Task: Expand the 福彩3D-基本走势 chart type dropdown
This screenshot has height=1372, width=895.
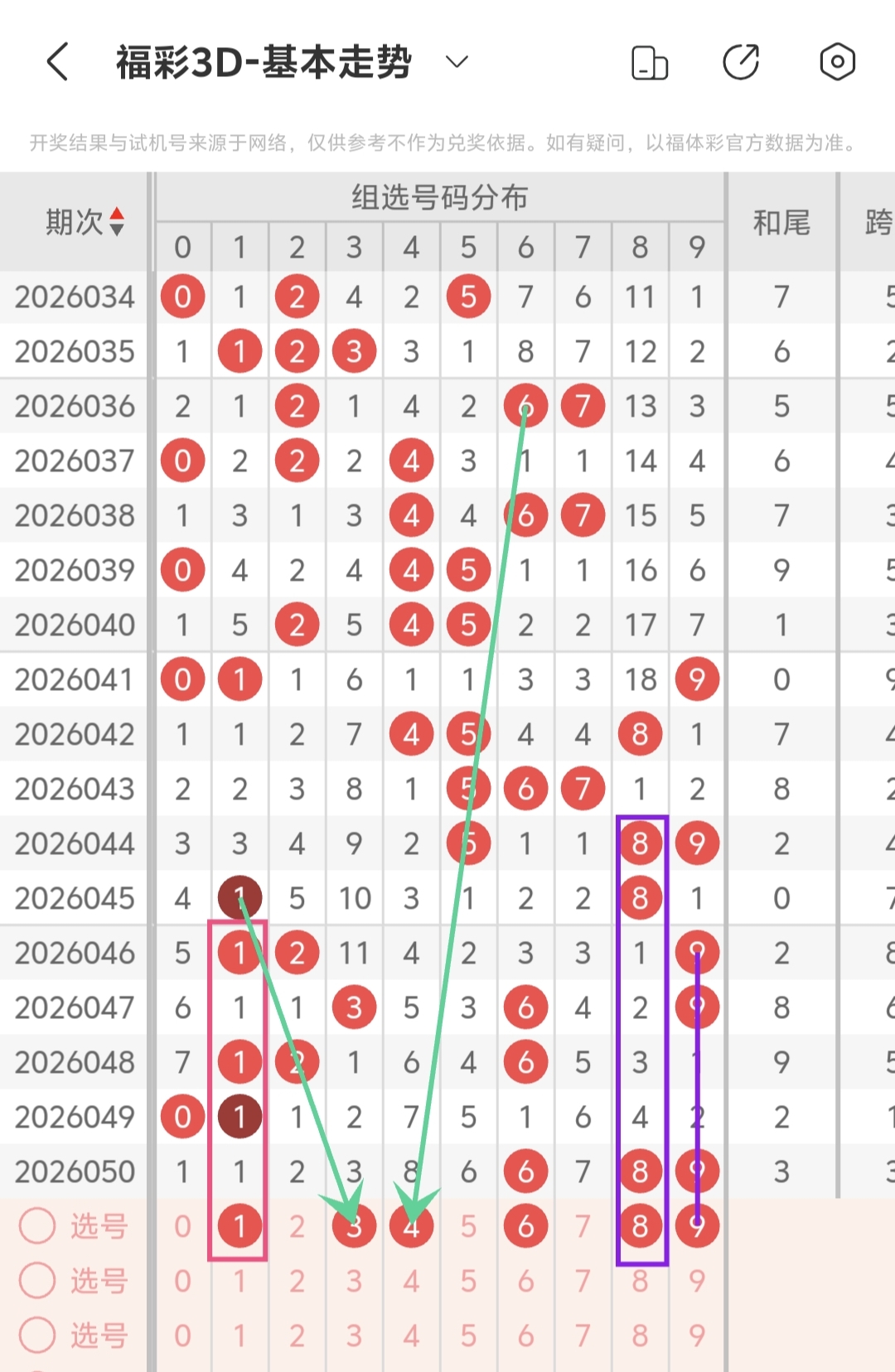Action: pyautogui.click(x=457, y=62)
